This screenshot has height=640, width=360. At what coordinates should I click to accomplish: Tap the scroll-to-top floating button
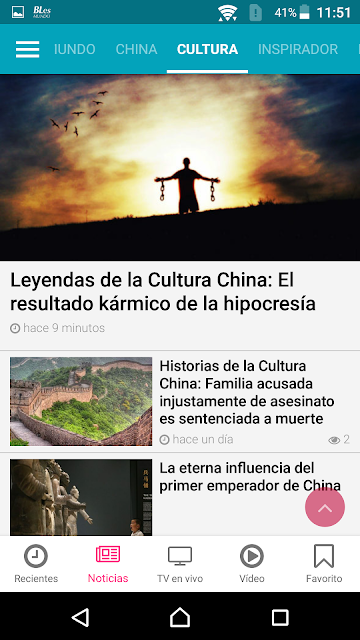325,507
